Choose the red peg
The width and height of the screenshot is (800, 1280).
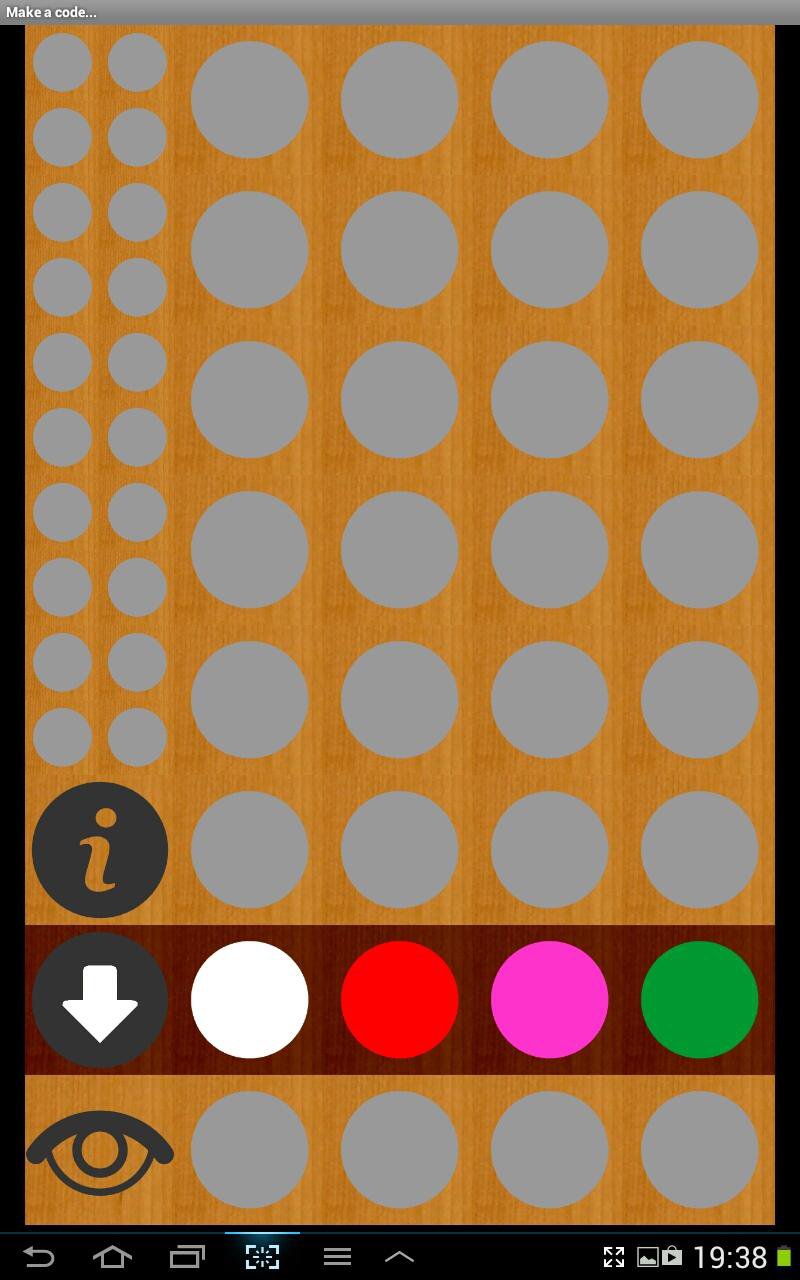coord(400,1000)
